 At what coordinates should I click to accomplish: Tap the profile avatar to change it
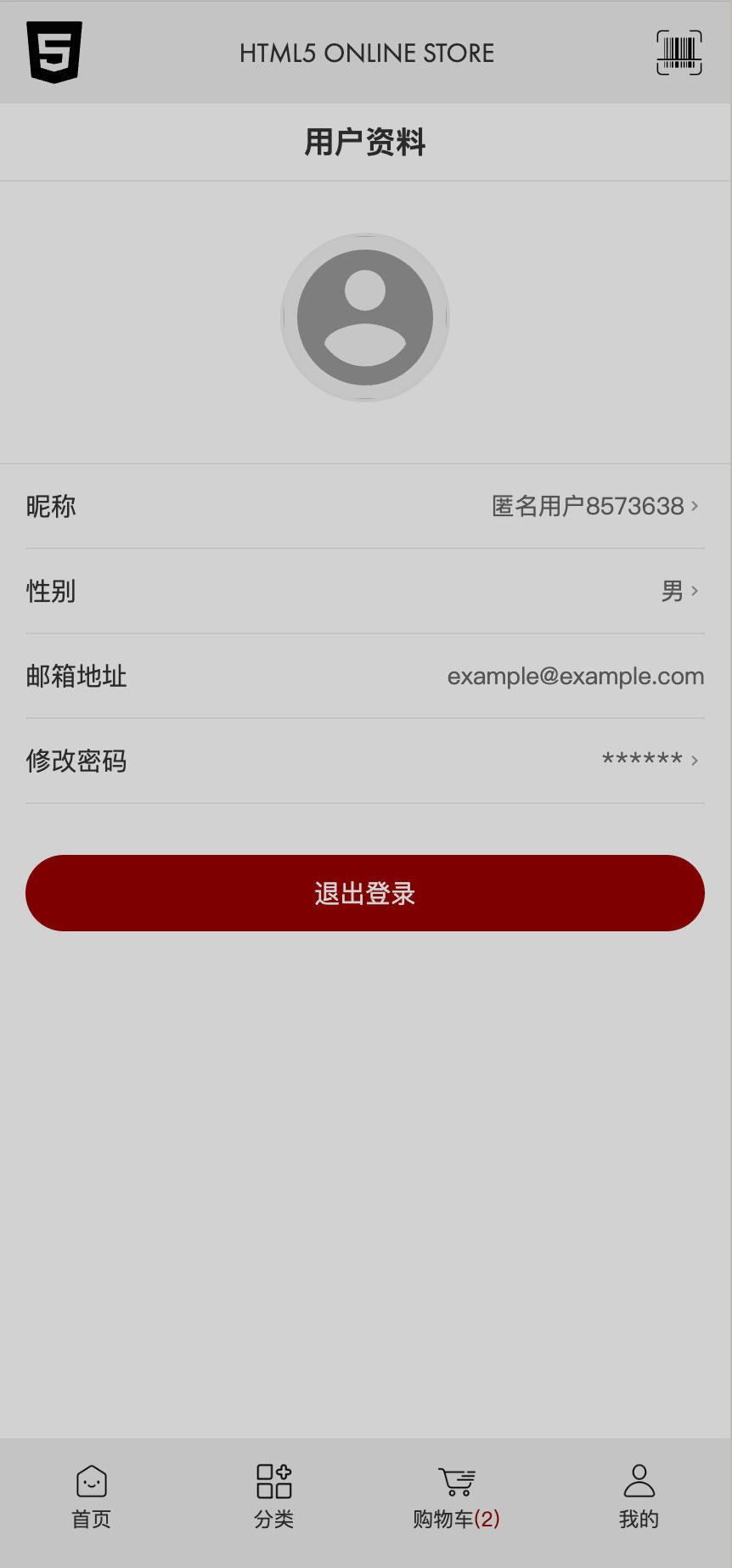click(x=365, y=318)
